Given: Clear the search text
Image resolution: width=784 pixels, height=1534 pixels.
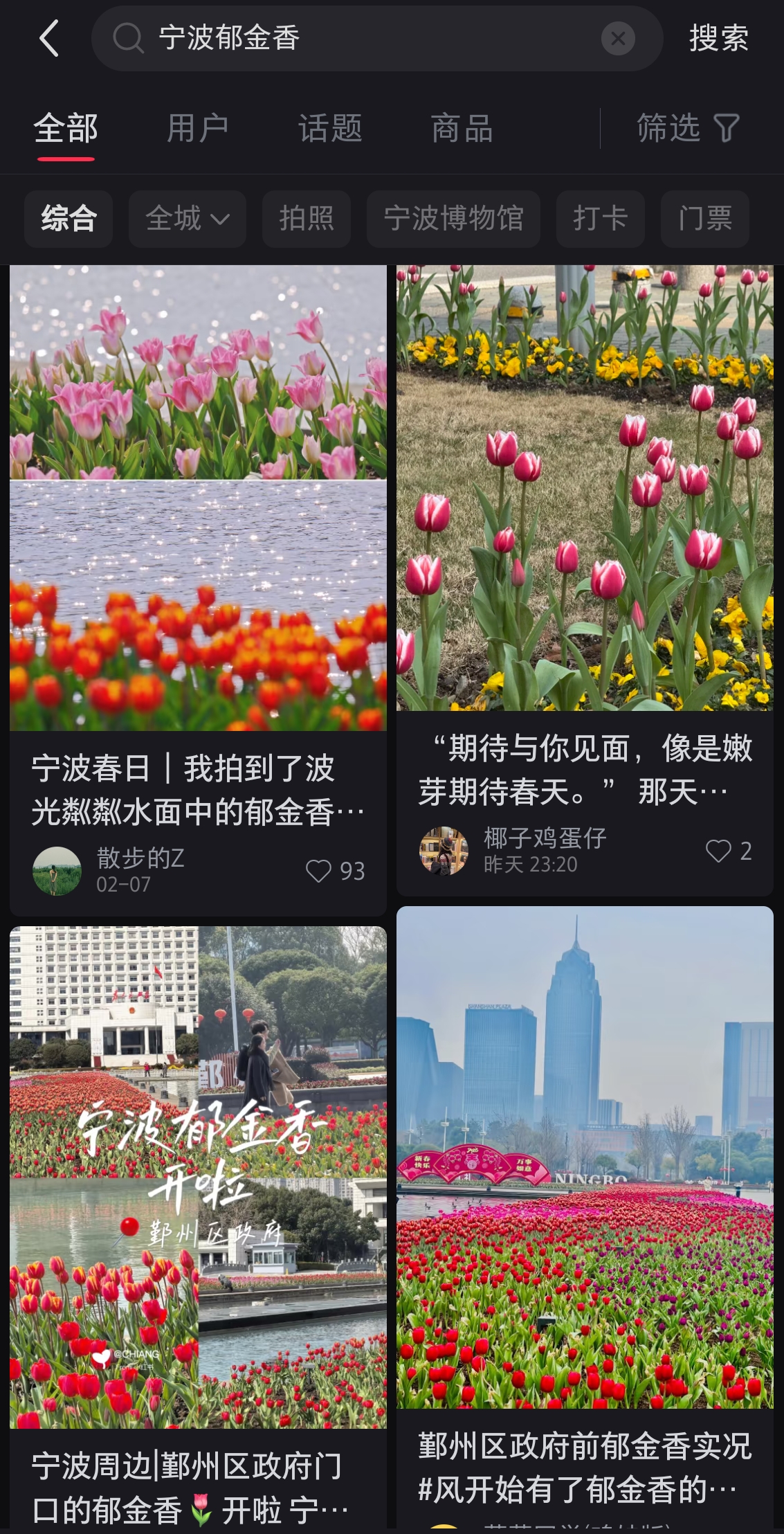Looking at the screenshot, I should click(618, 39).
